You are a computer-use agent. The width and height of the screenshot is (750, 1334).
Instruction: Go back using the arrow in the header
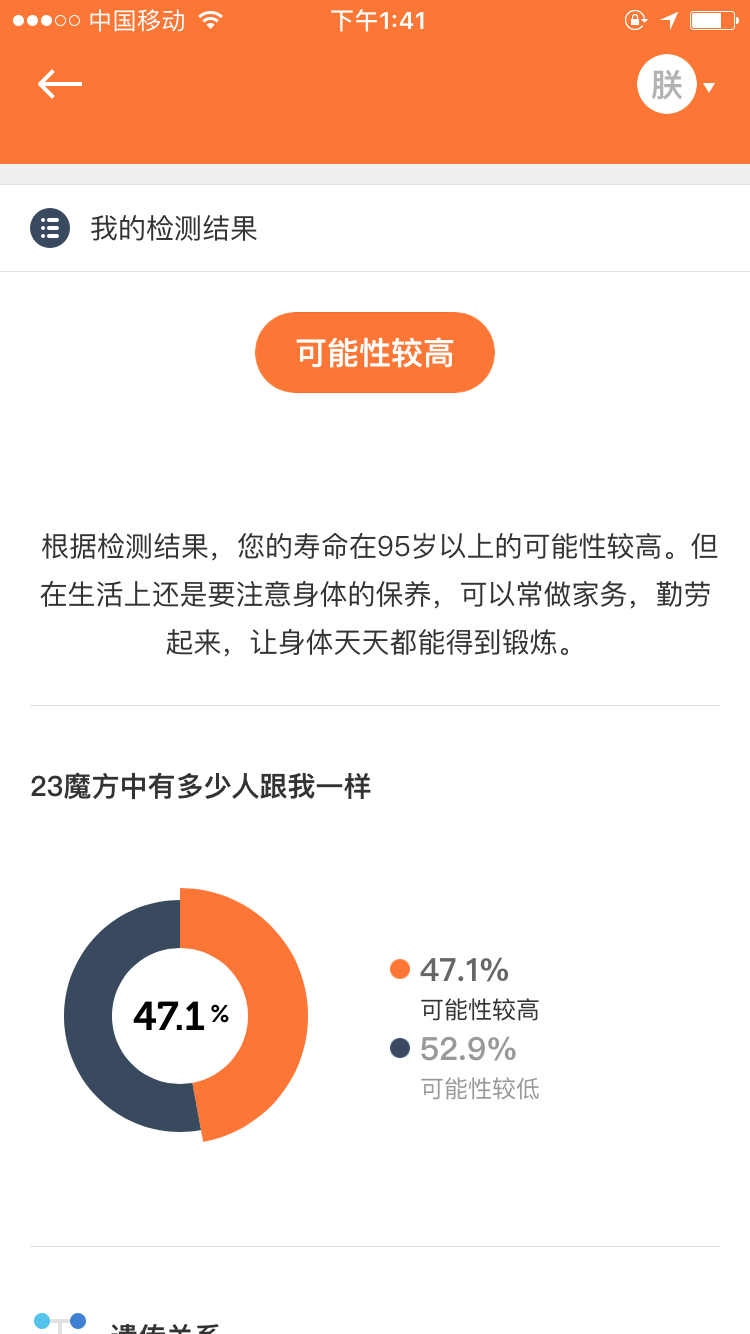tap(60, 84)
